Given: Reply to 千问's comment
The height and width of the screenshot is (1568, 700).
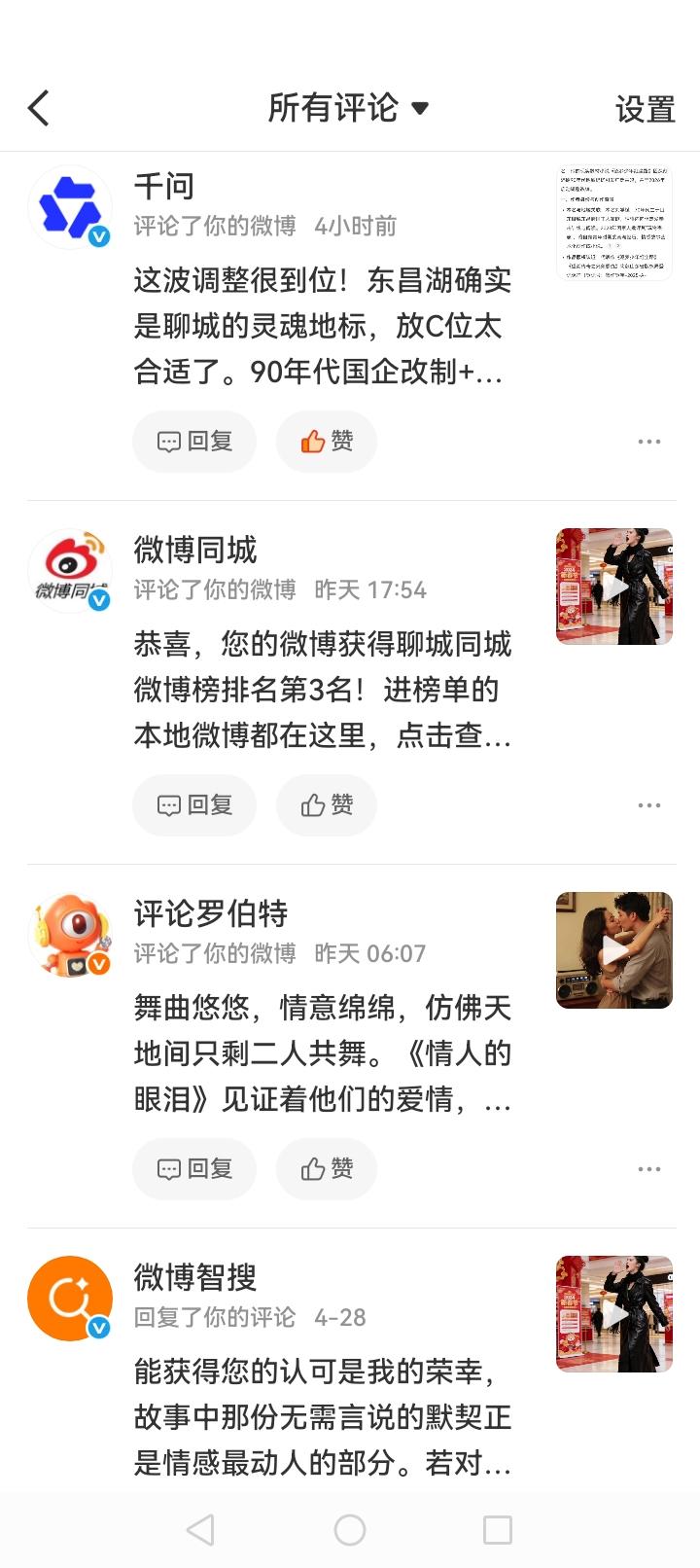Looking at the screenshot, I should 193,441.
